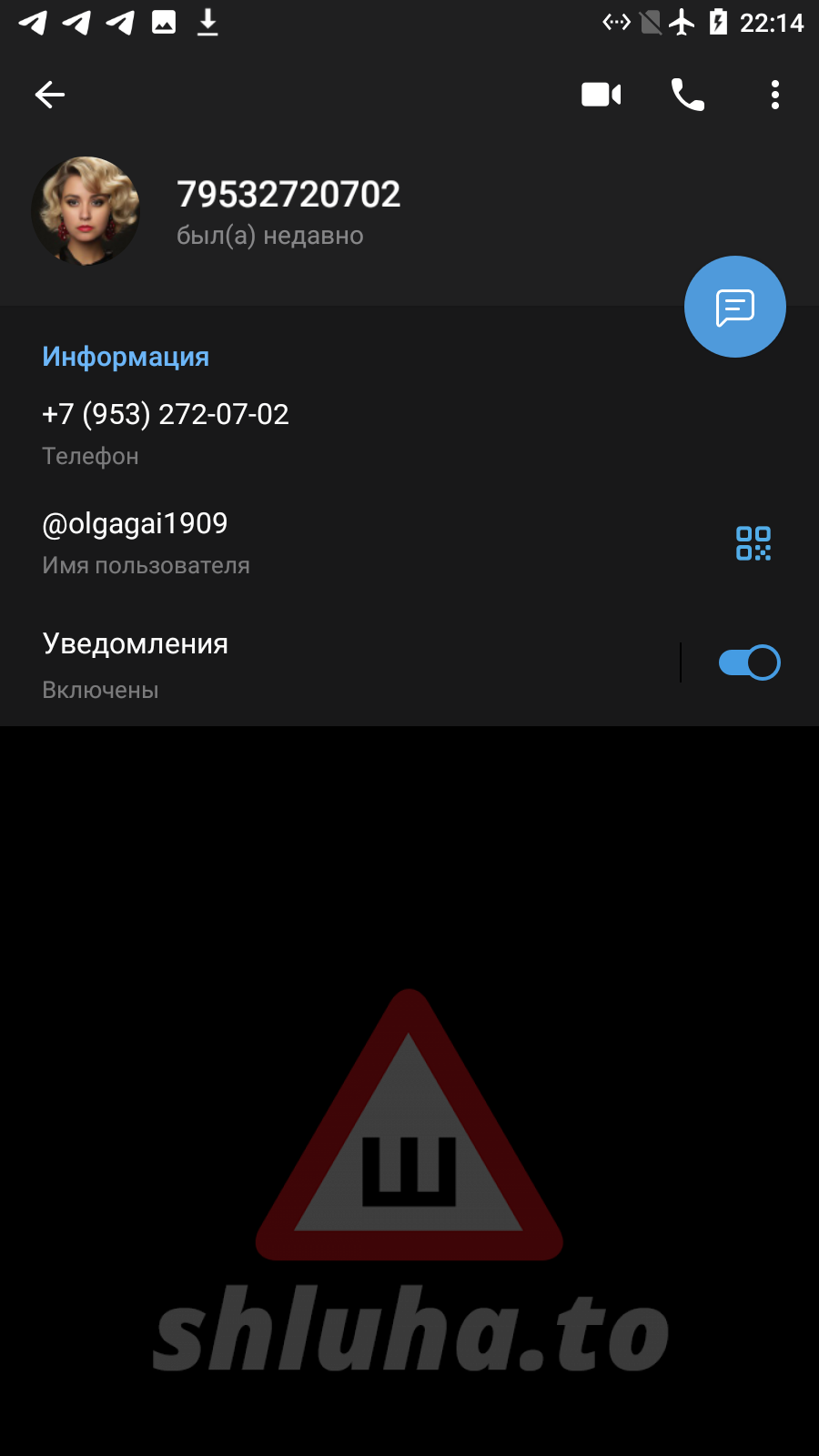Tap the phone number +7 (953) 272-07-02
Image resolution: width=819 pixels, height=1456 pixels.
pyautogui.click(x=166, y=415)
